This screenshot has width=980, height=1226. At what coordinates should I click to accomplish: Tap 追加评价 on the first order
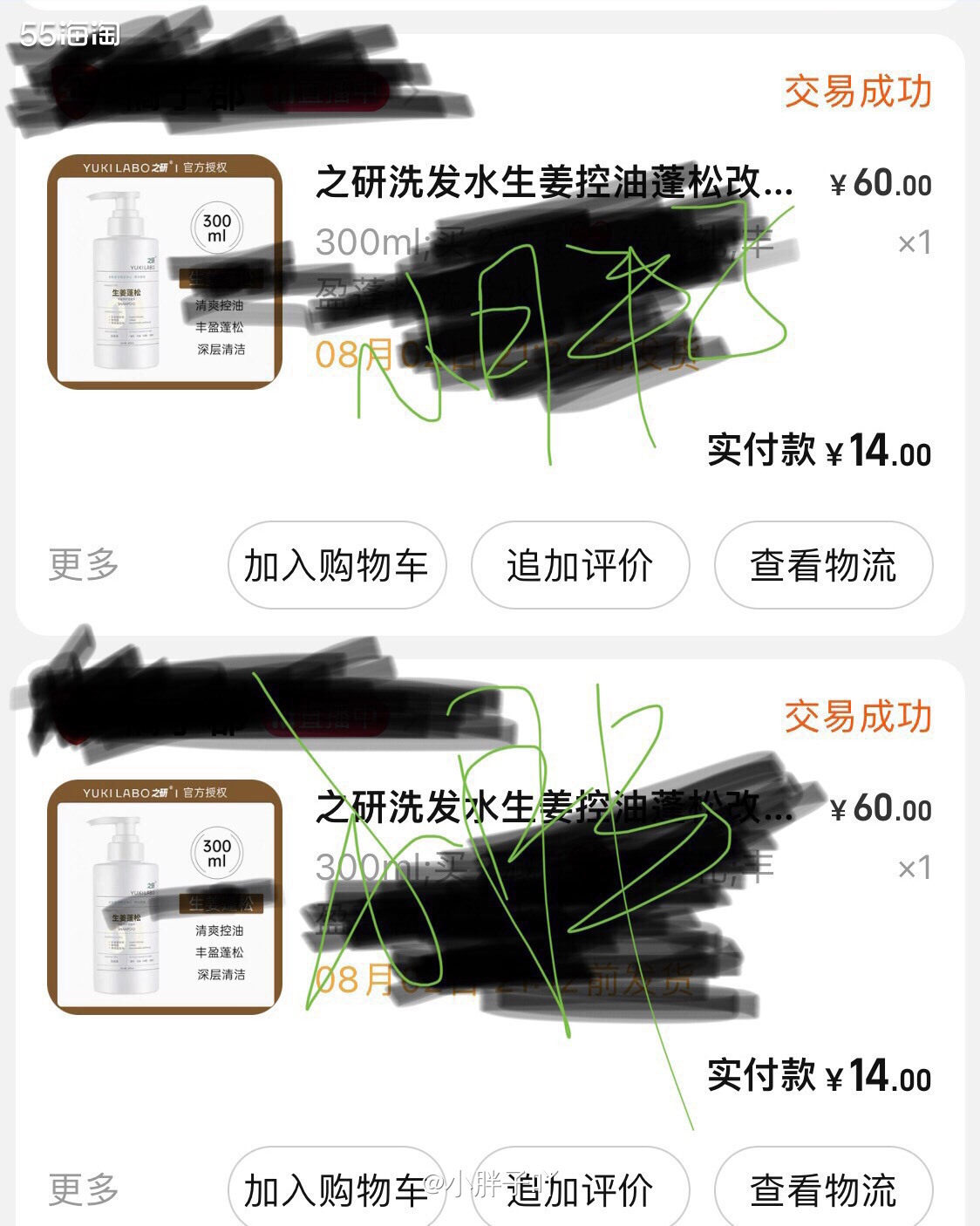tap(580, 565)
